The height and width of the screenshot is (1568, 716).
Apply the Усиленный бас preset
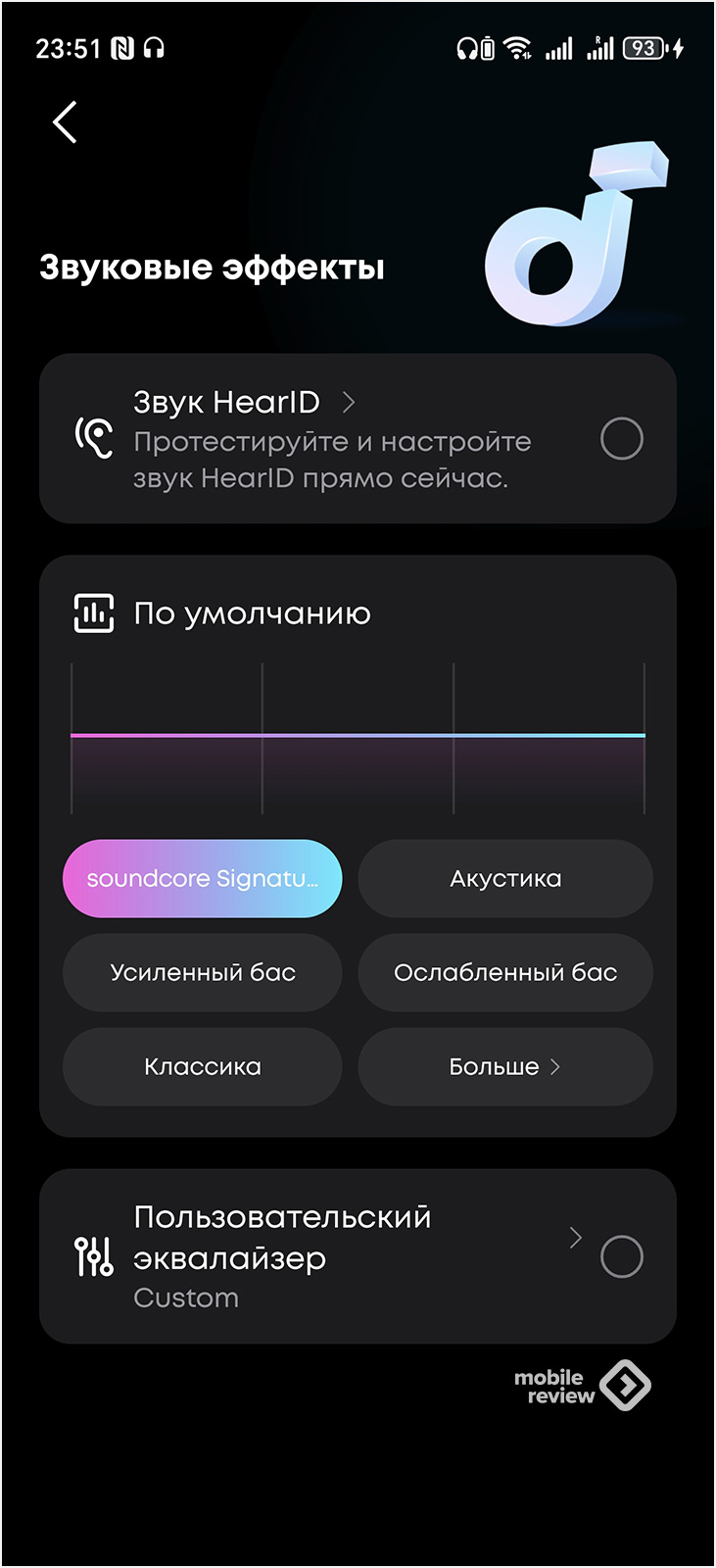tap(203, 972)
